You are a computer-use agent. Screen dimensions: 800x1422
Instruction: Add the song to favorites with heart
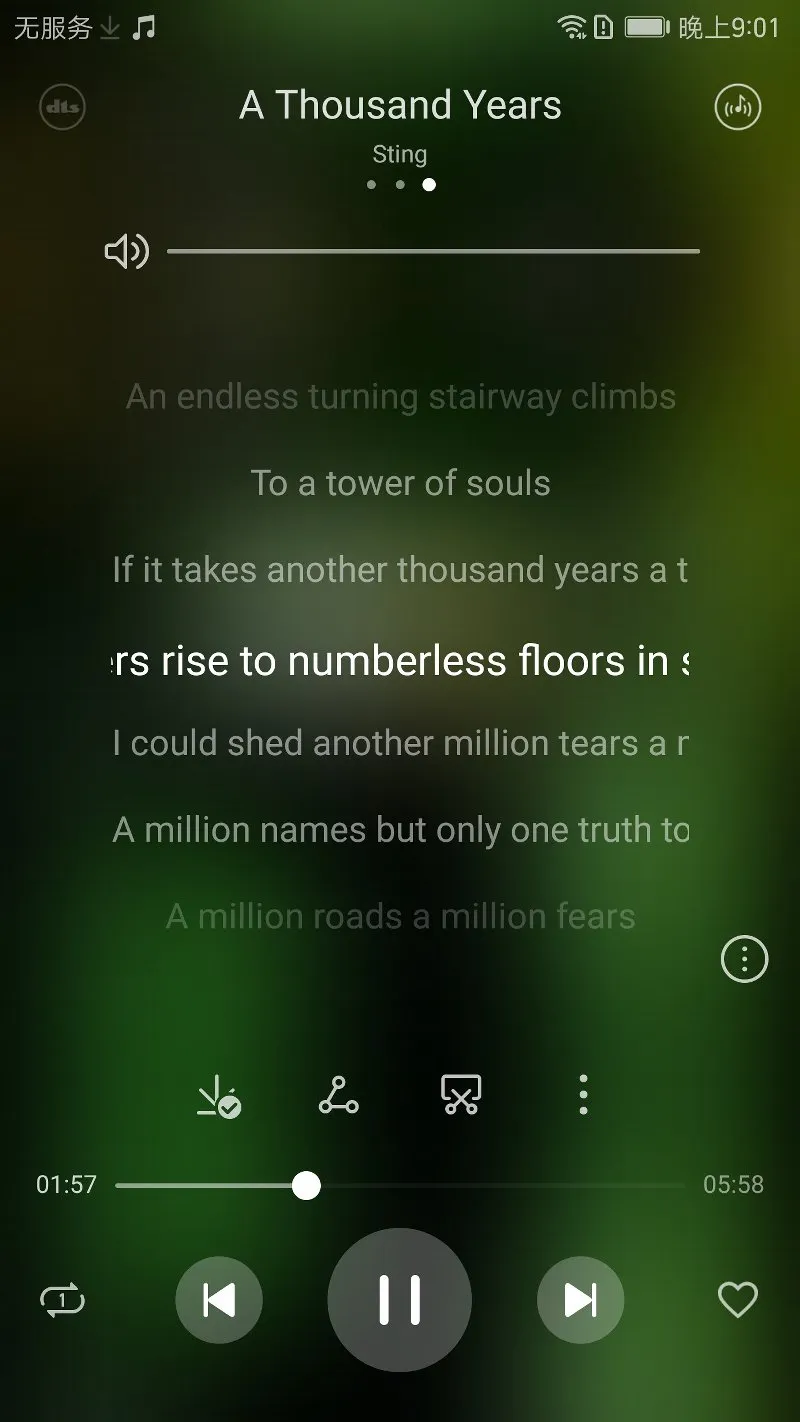coord(738,1300)
